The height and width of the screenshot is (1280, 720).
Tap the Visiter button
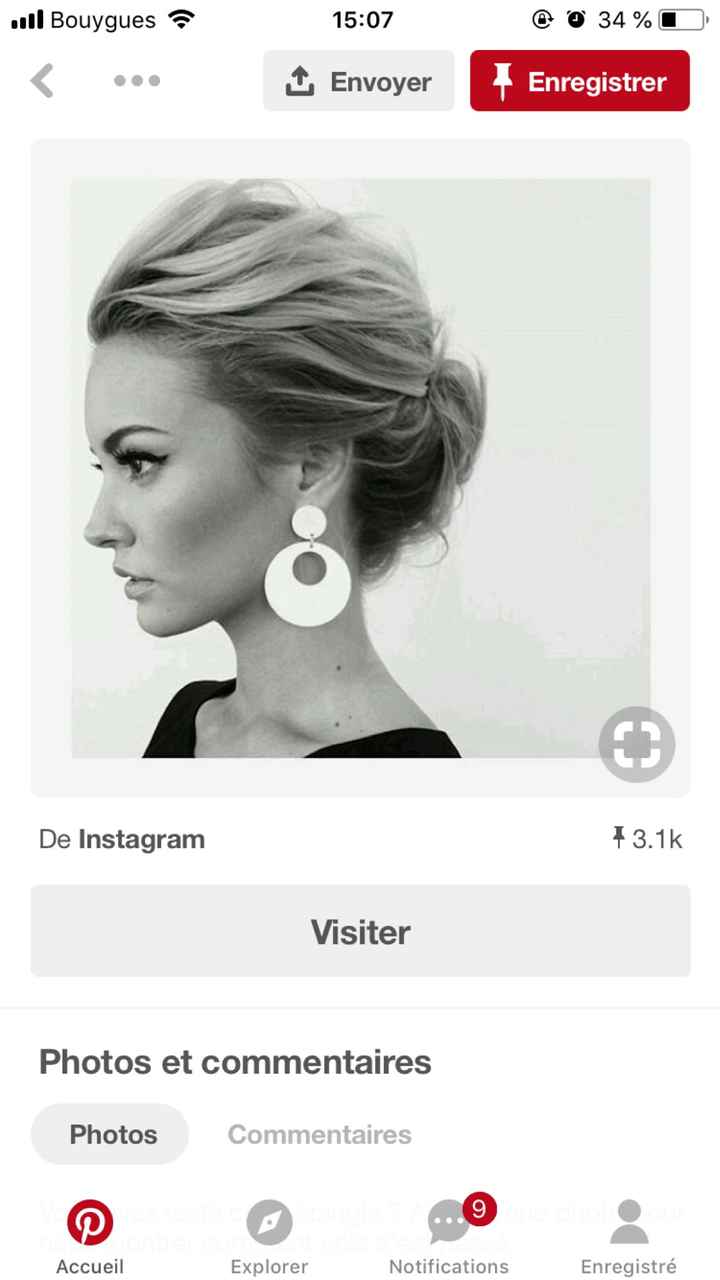point(360,931)
